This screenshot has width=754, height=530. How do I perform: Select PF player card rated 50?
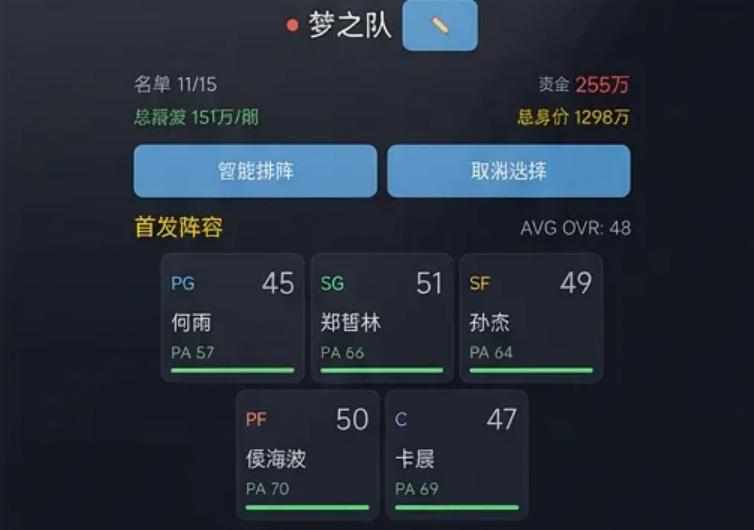[307, 454]
